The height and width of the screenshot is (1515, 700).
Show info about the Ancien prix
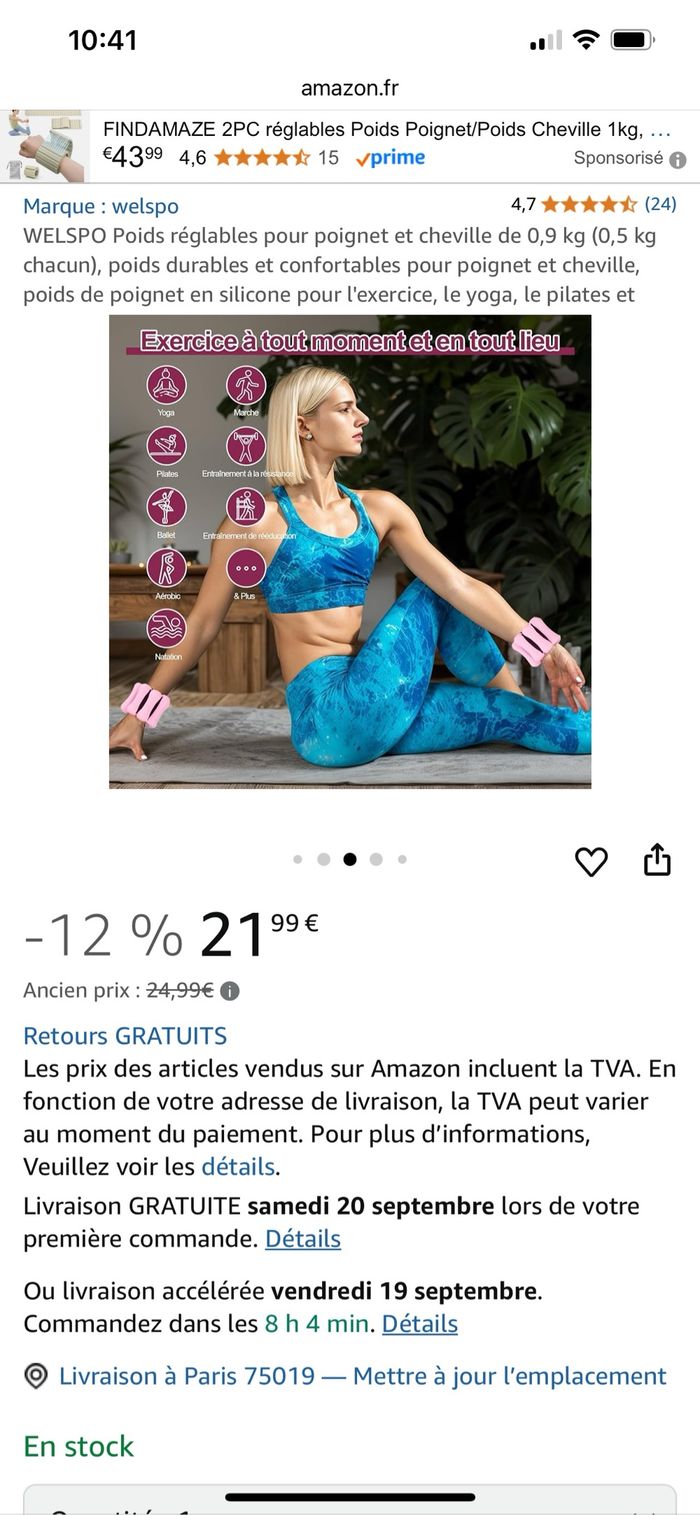pyautogui.click(x=230, y=991)
